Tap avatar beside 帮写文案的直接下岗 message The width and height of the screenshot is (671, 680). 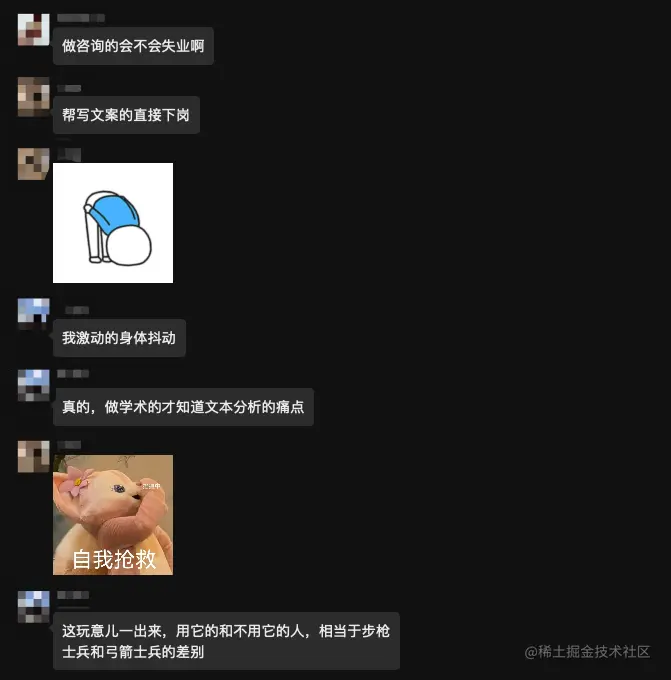(x=34, y=97)
